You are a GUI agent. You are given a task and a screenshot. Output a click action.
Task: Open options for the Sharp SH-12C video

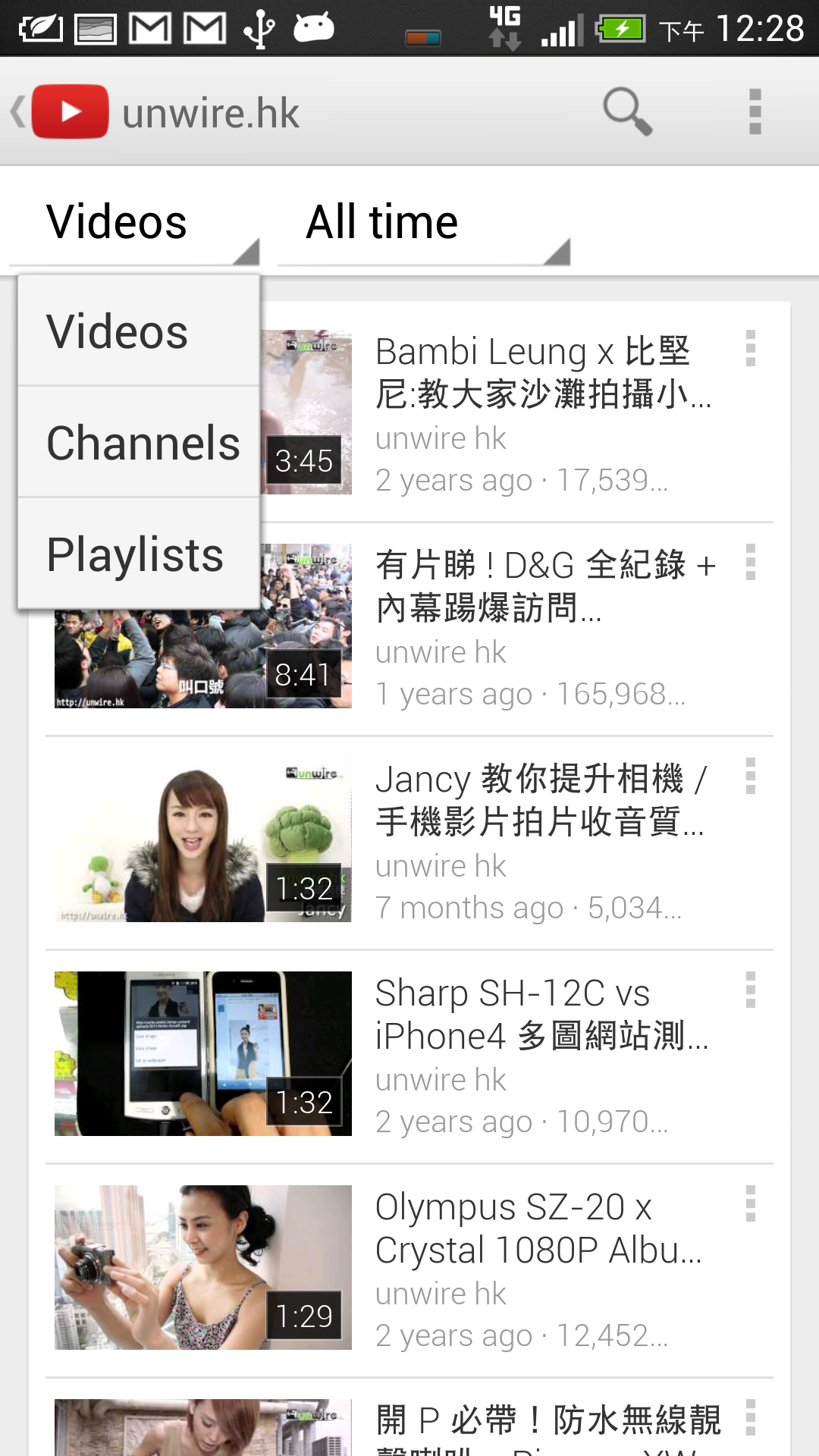tap(751, 990)
